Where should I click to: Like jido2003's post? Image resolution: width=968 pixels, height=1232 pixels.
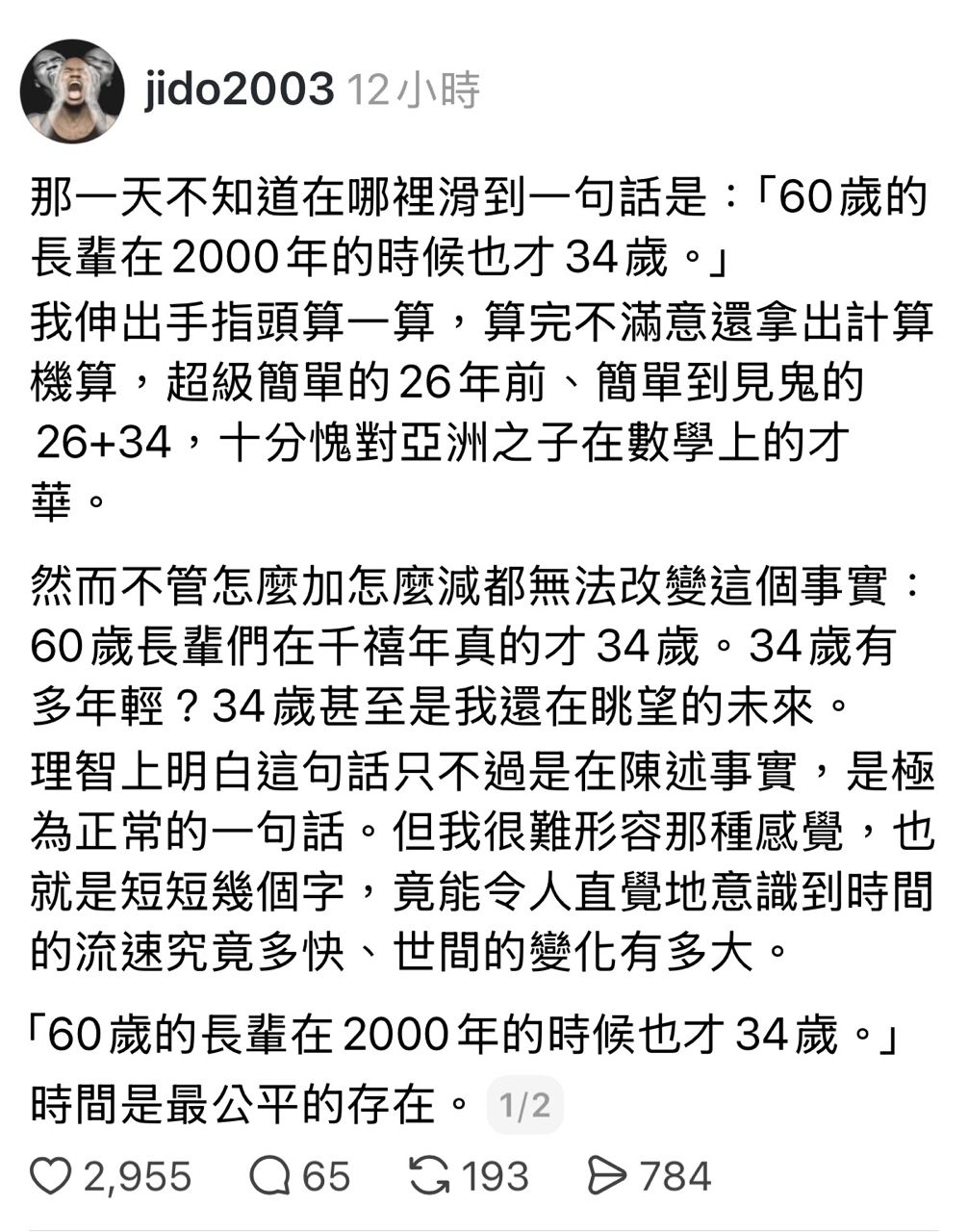click(x=51, y=1176)
